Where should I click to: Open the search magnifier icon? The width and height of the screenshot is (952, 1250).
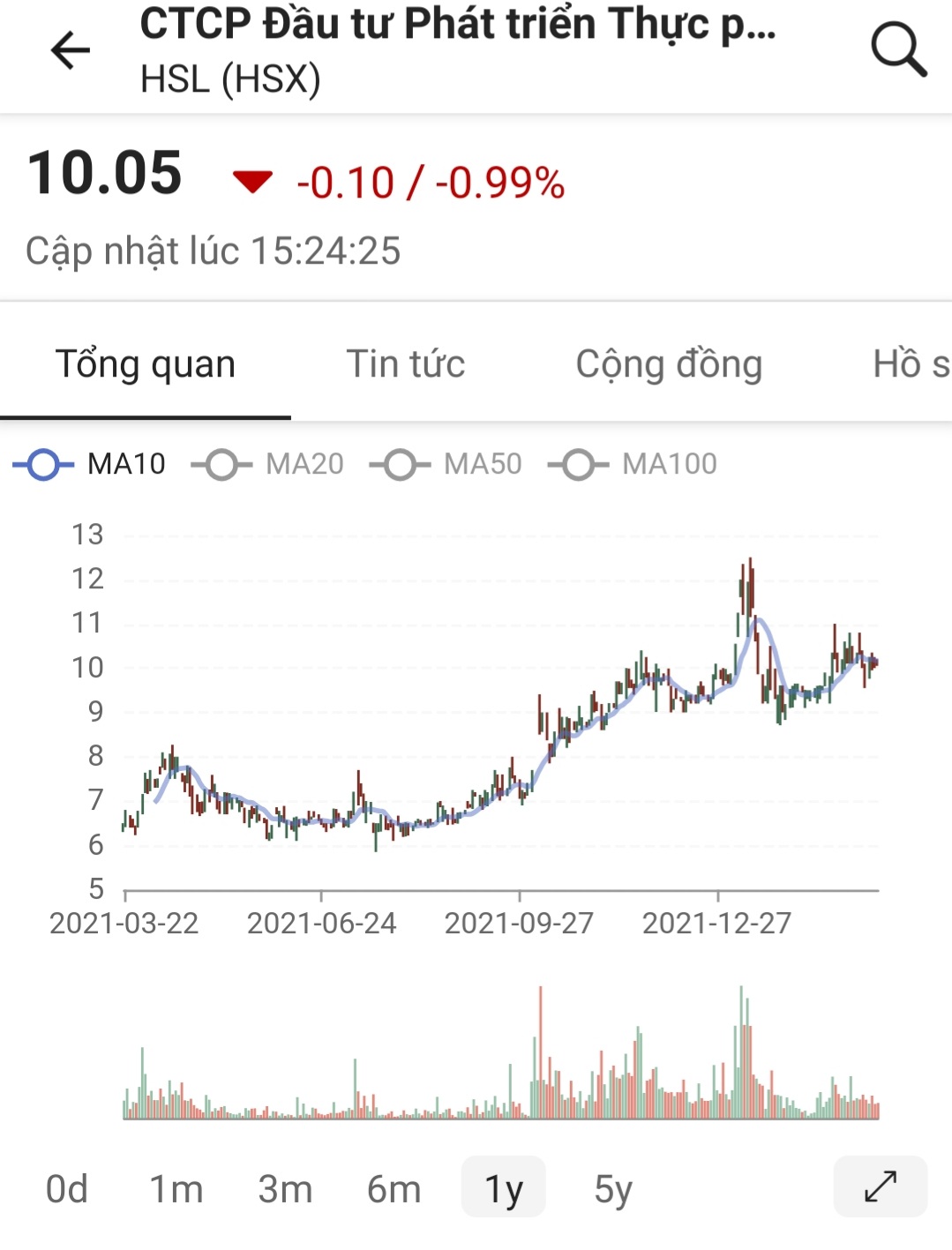pos(898,49)
